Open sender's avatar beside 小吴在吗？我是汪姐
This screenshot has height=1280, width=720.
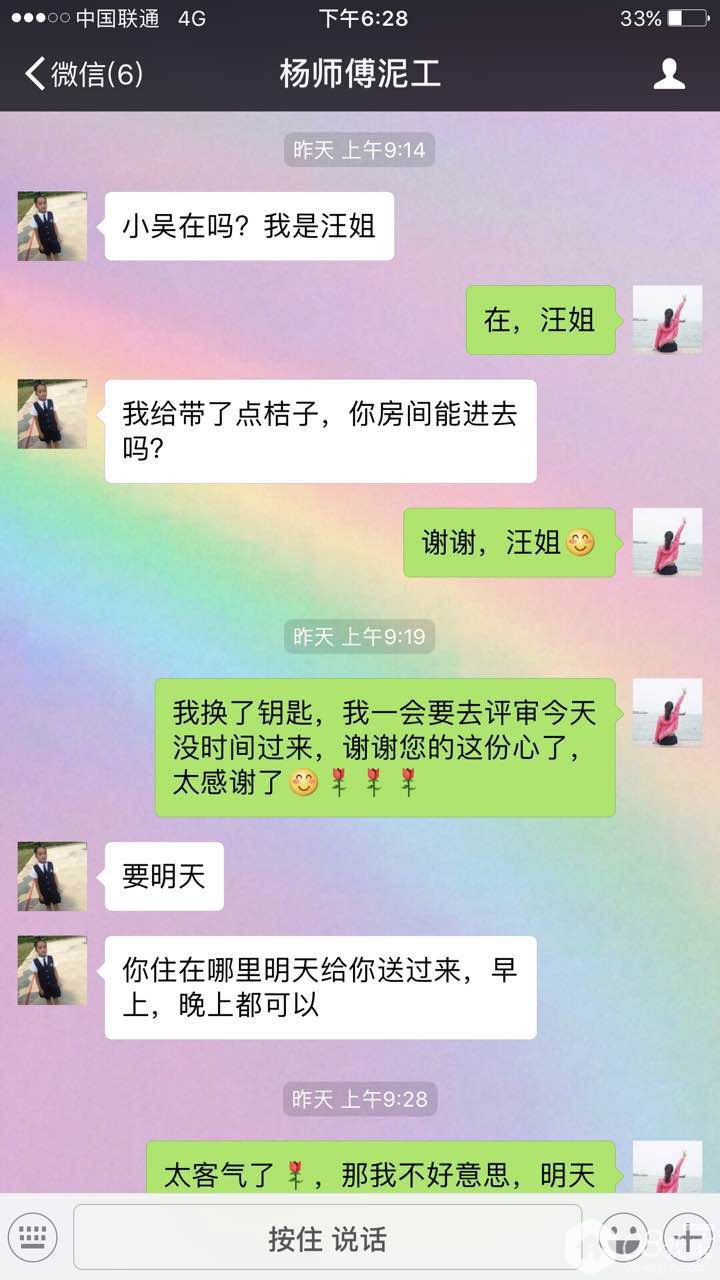tap(52, 226)
